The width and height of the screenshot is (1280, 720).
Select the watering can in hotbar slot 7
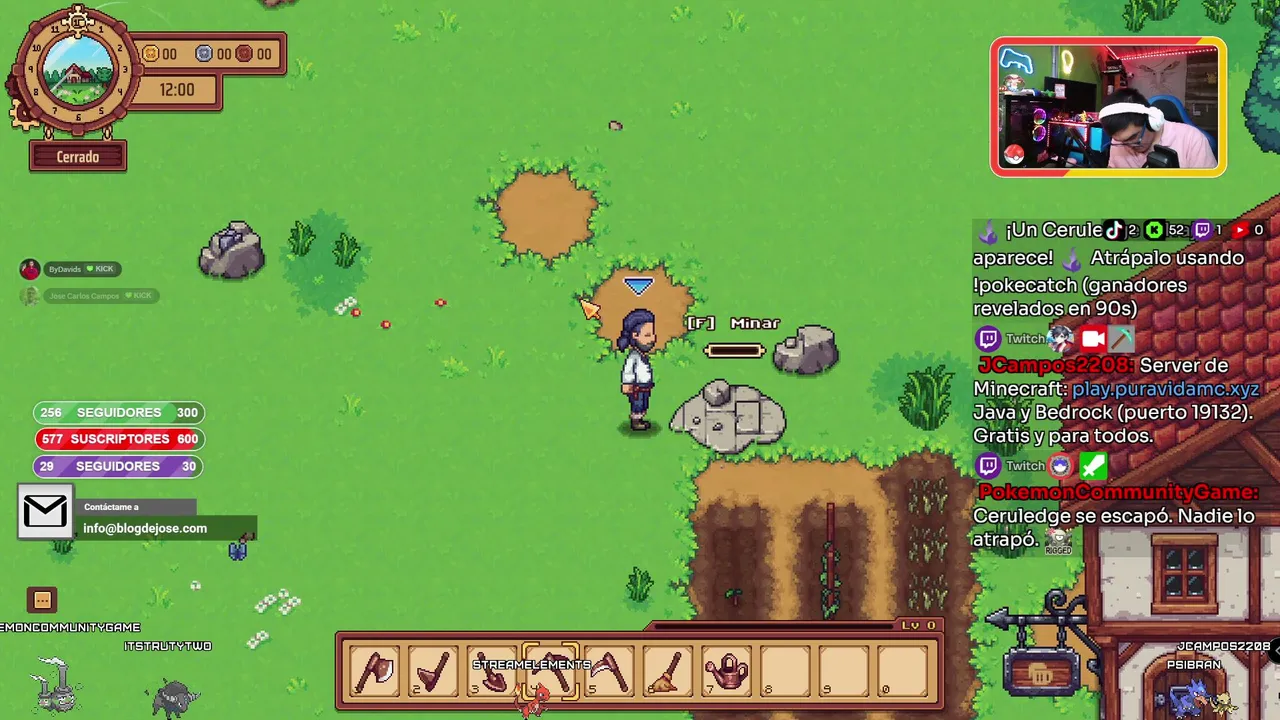(x=726, y=669)
